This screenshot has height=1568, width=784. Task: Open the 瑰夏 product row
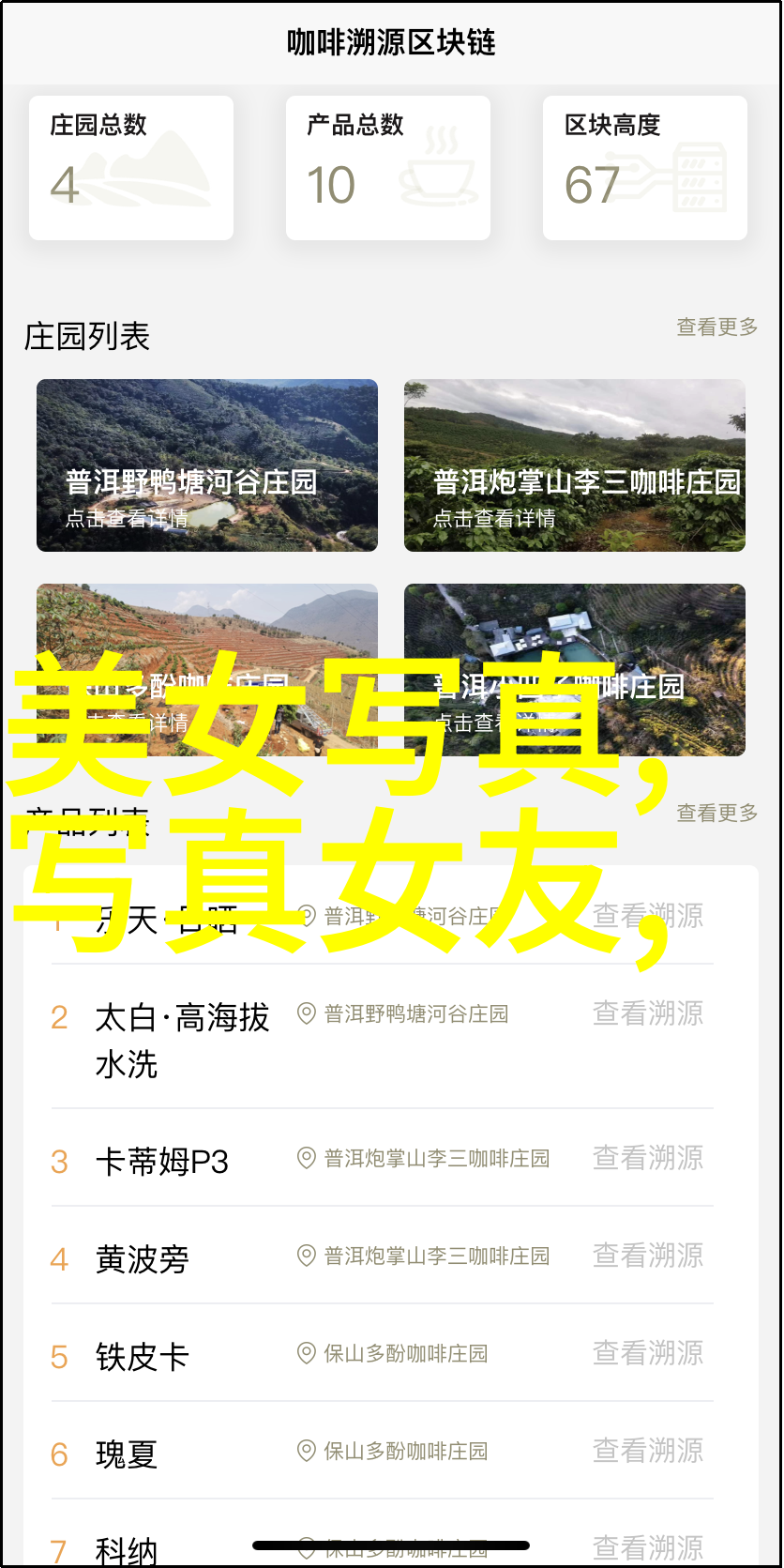(x=127, y=1454)
